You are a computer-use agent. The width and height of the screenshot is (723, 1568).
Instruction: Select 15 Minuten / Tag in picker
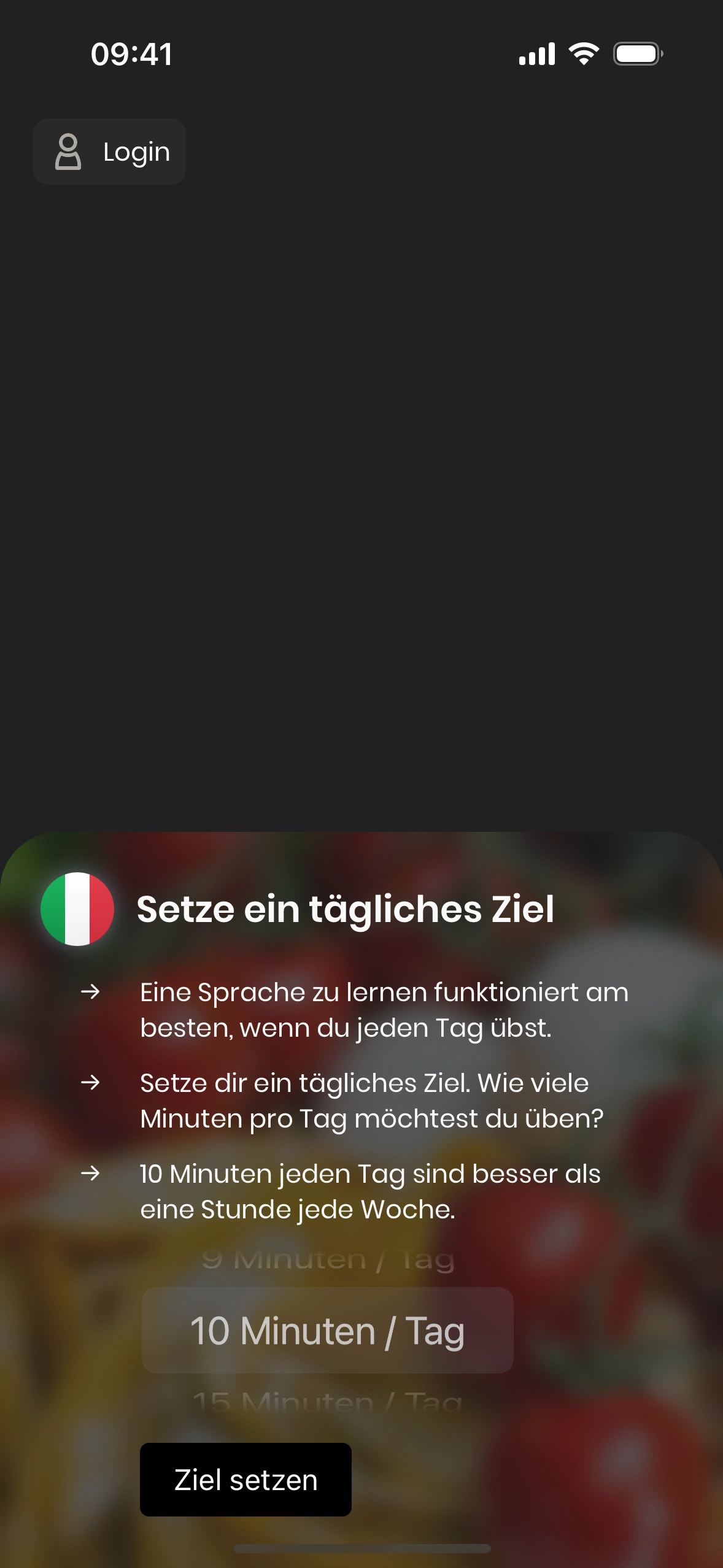327,1402
